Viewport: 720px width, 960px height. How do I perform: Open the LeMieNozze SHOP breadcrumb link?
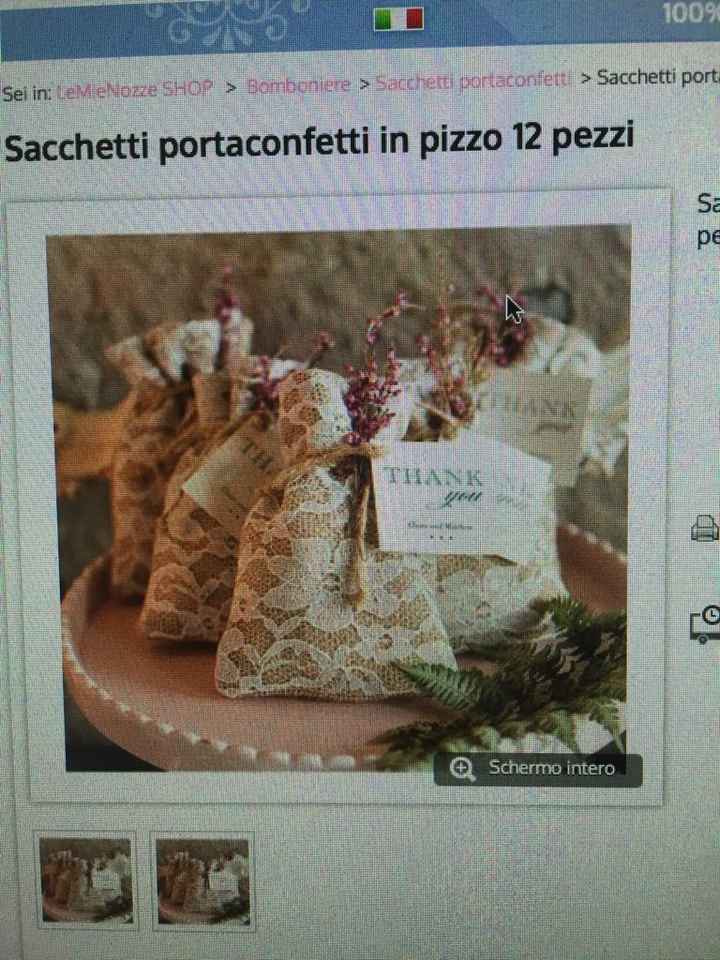137,88
